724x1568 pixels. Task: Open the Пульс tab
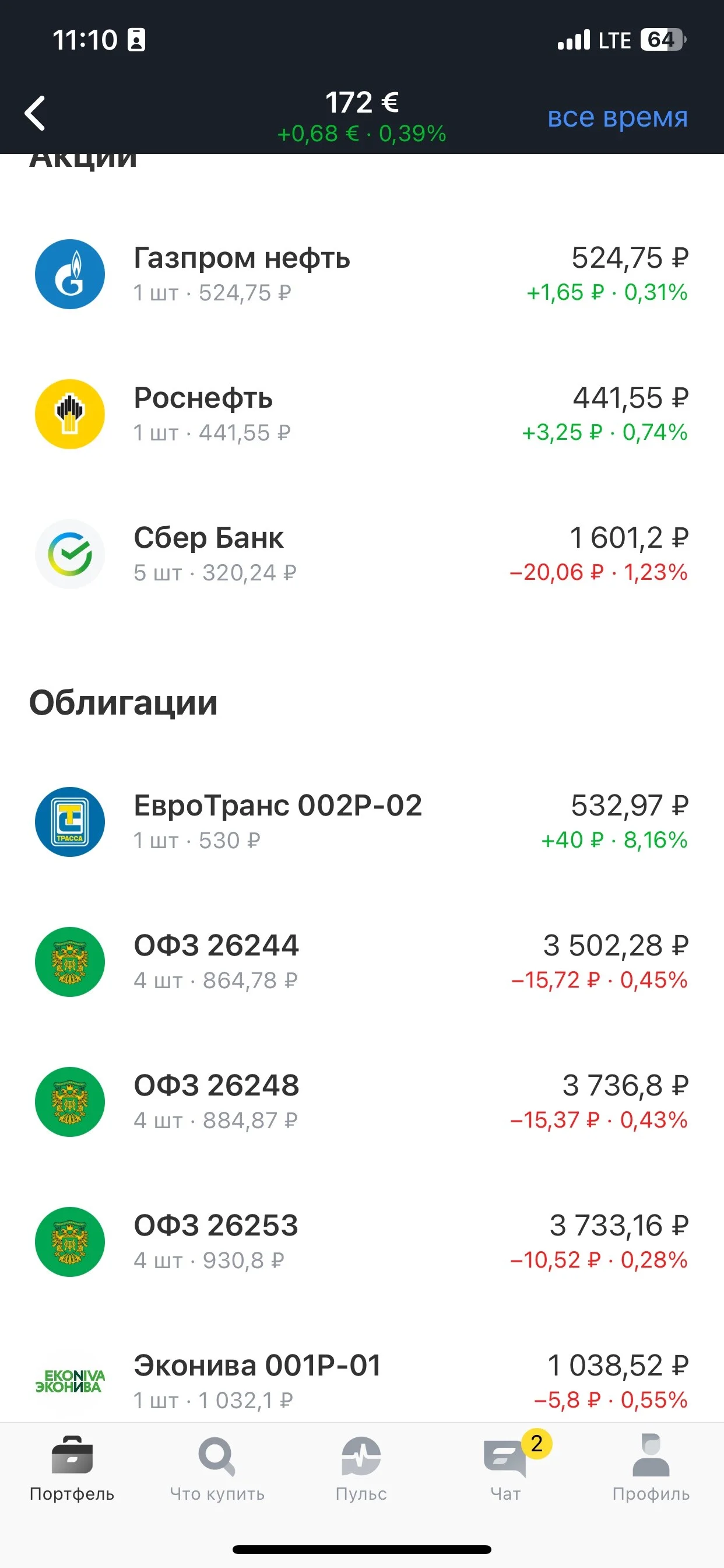(x=361, y=1468)
